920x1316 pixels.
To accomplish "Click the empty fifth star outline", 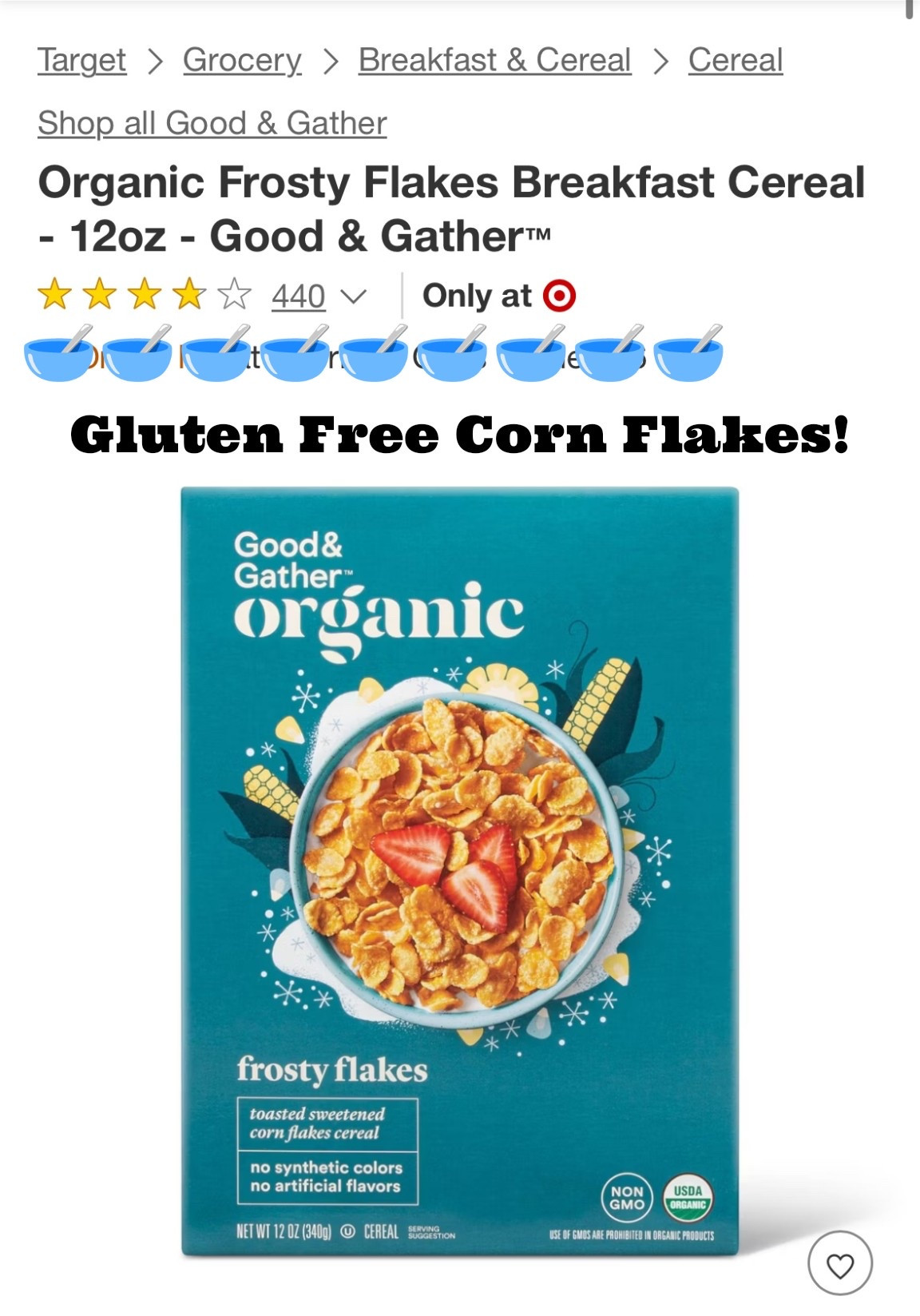I will click(232, 295).
